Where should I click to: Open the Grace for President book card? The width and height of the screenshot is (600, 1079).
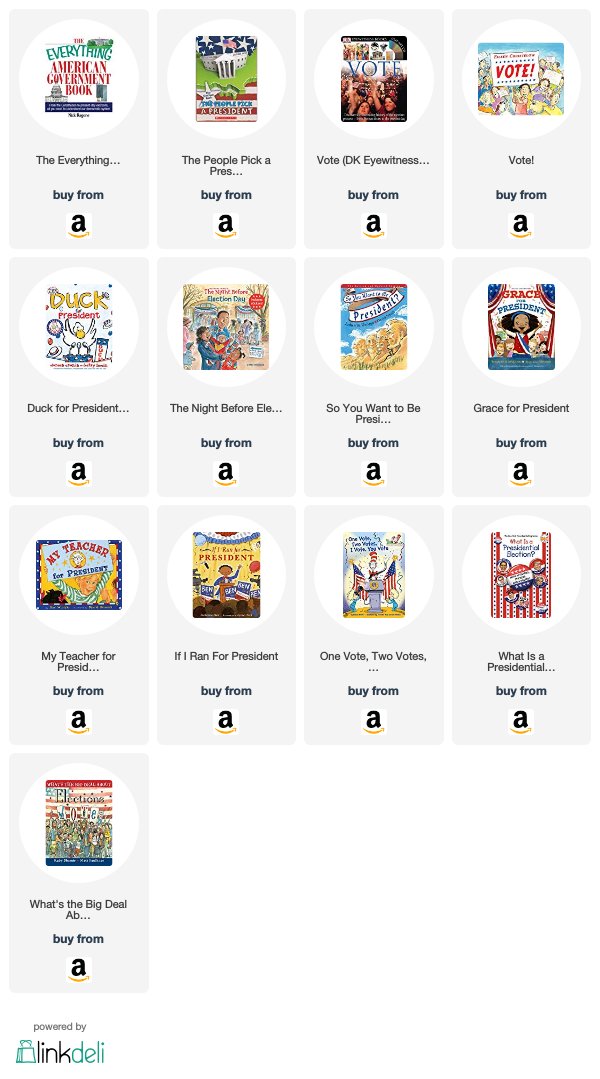coord(521,376)
